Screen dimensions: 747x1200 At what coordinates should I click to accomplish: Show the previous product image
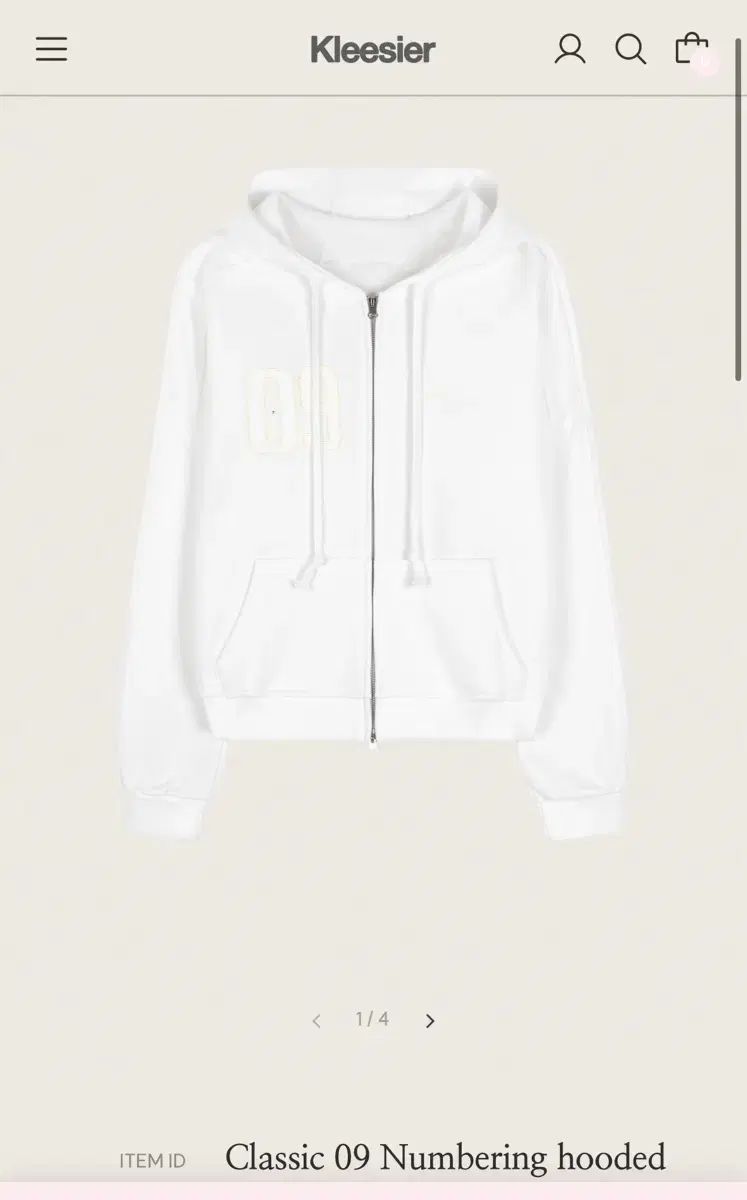pos(316,1021)
